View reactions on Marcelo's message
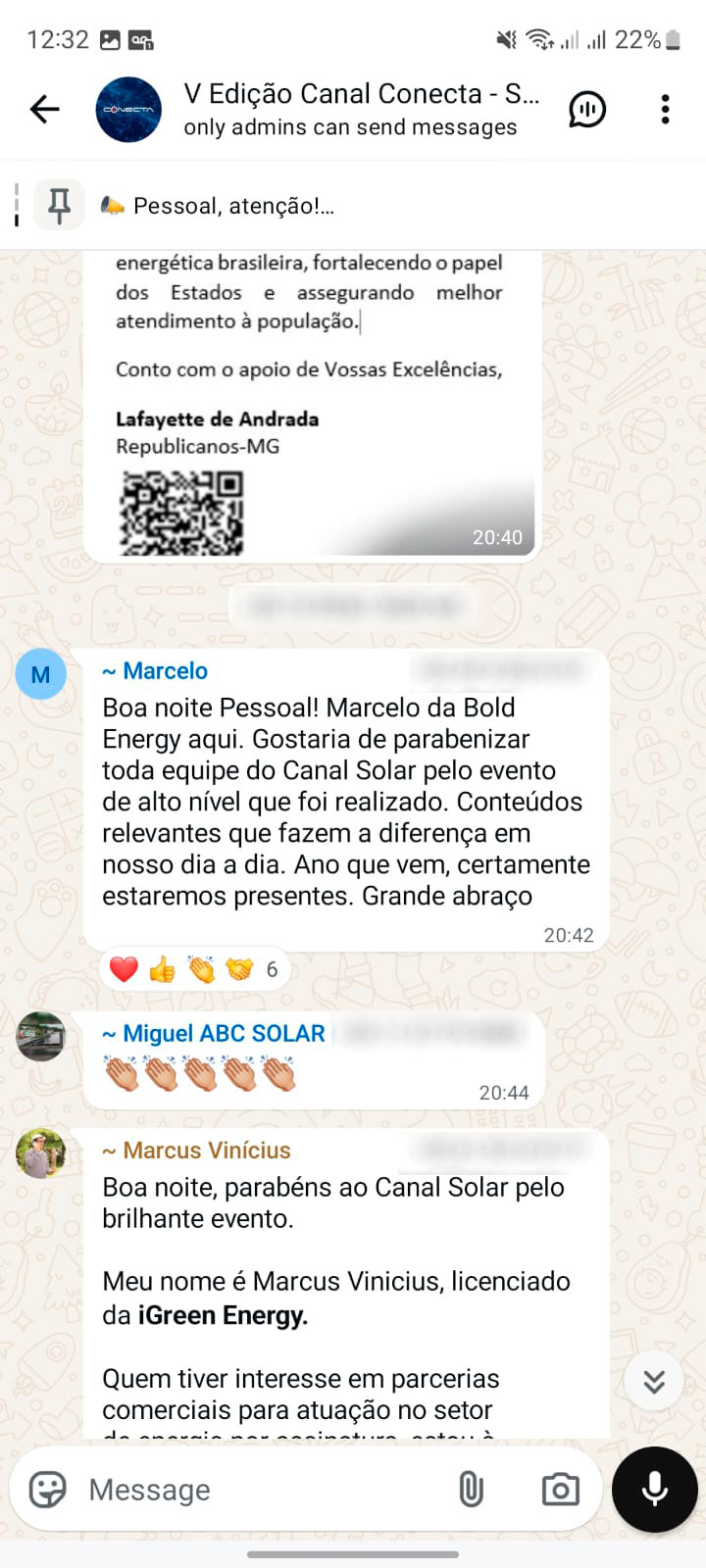 pyautogui.click(x=194, y=969)
